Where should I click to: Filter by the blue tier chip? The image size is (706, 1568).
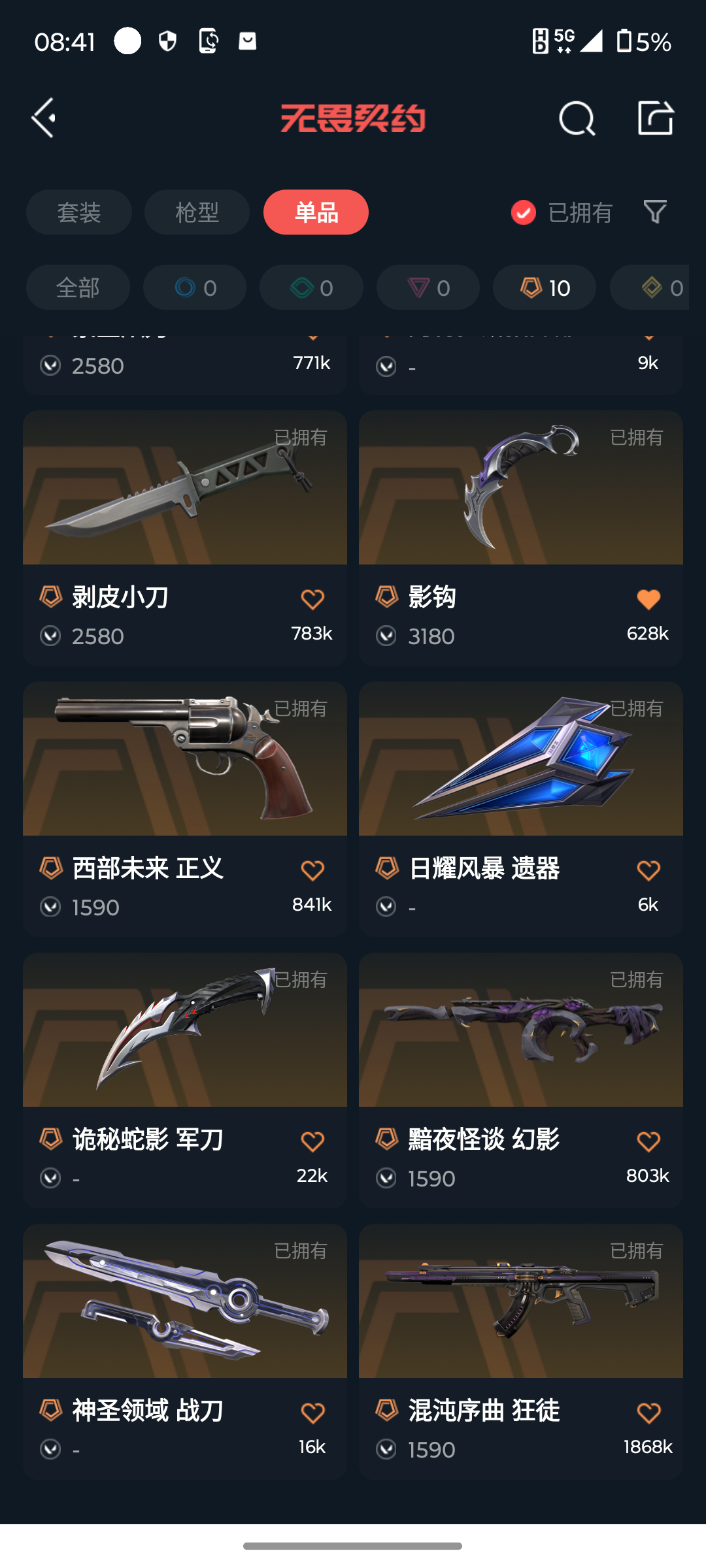coord(195,287)
